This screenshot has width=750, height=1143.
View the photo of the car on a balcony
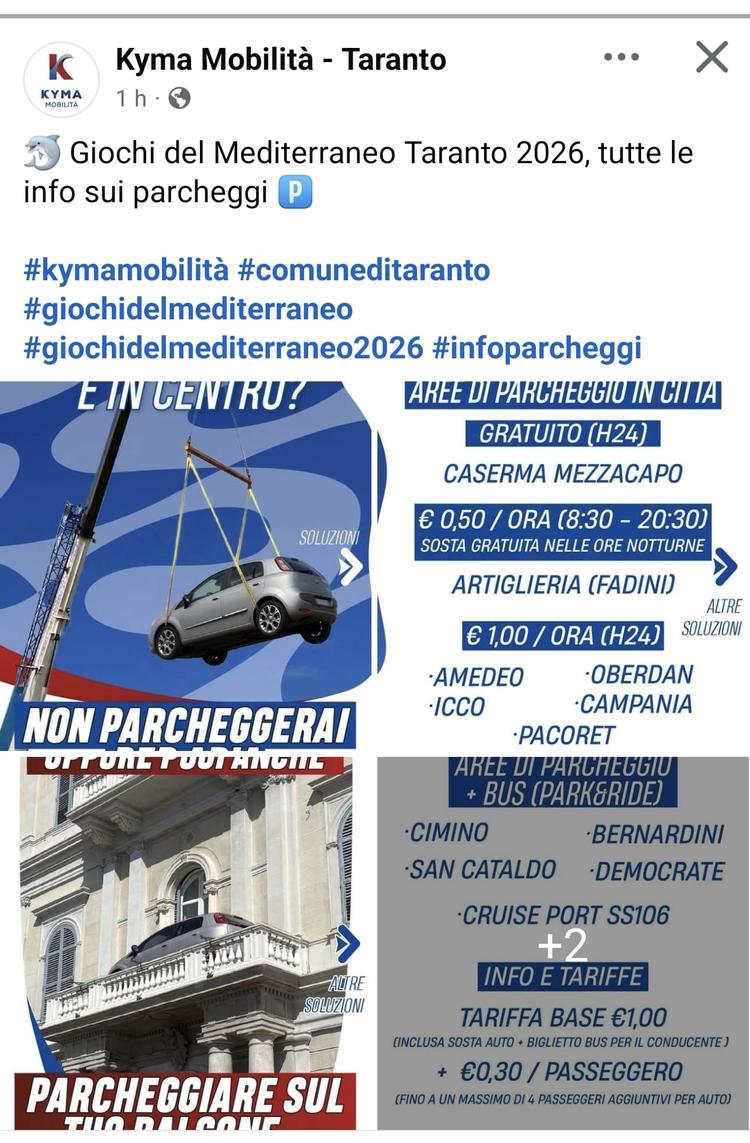pyautogui.click(x=187, y=943)
